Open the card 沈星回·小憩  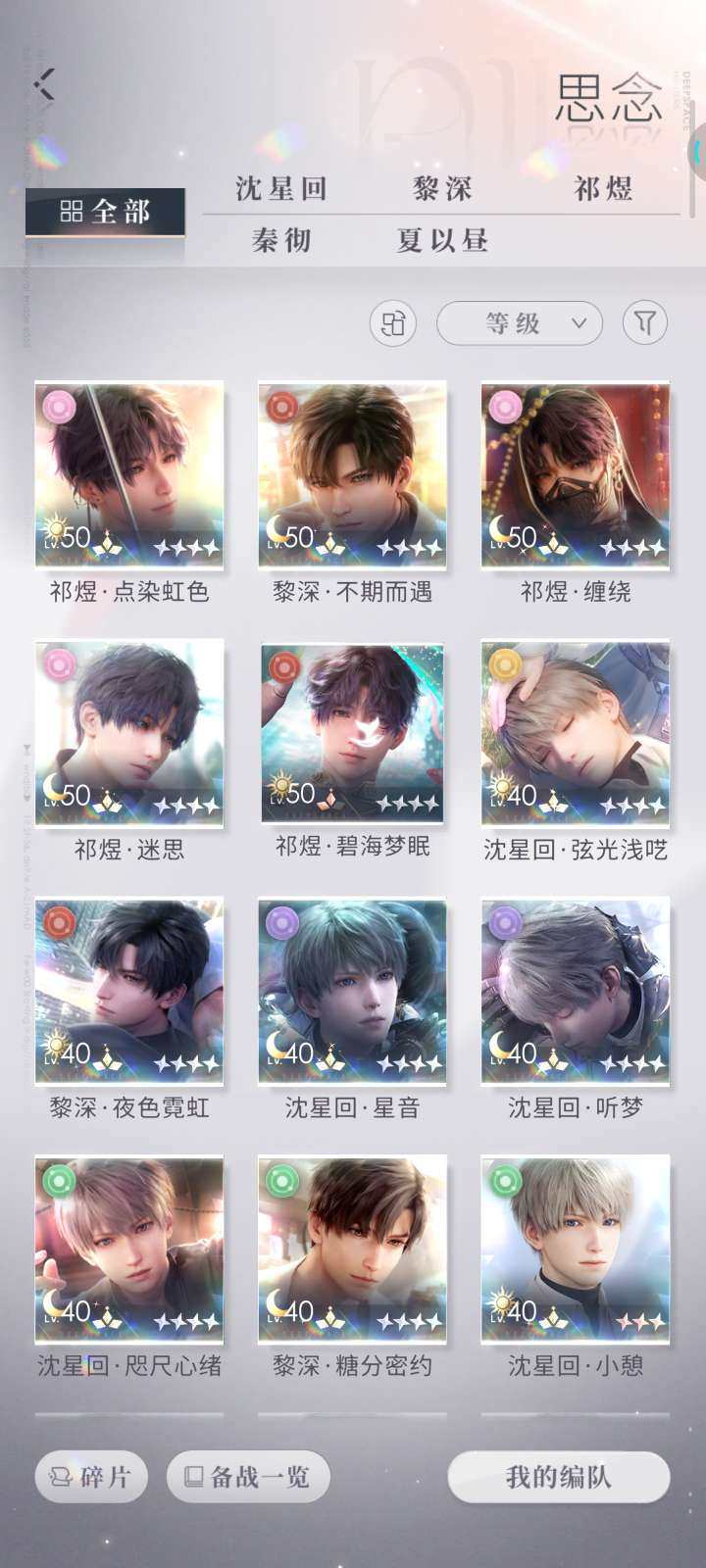(x=576, y=1249)
